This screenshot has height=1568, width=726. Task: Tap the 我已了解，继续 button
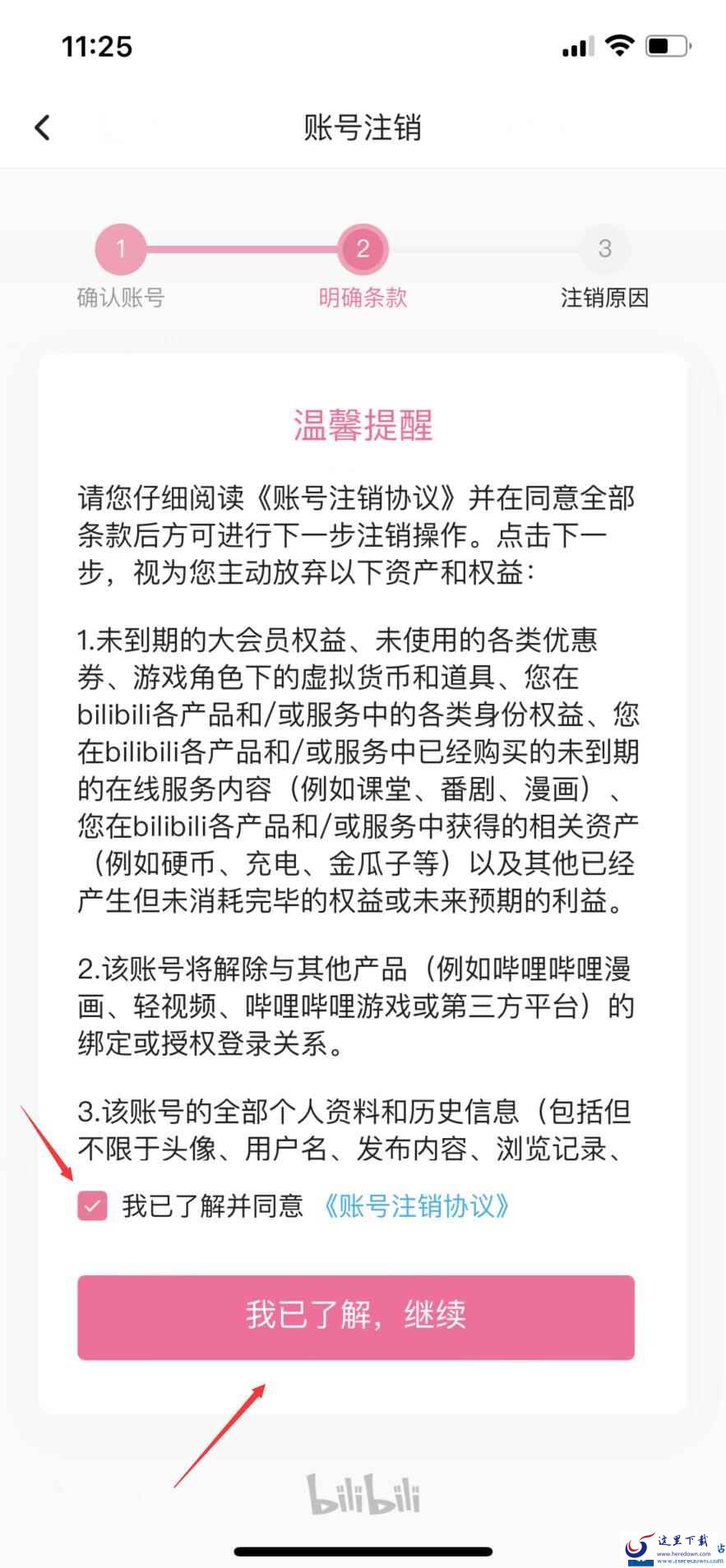tap(356, 1317)
